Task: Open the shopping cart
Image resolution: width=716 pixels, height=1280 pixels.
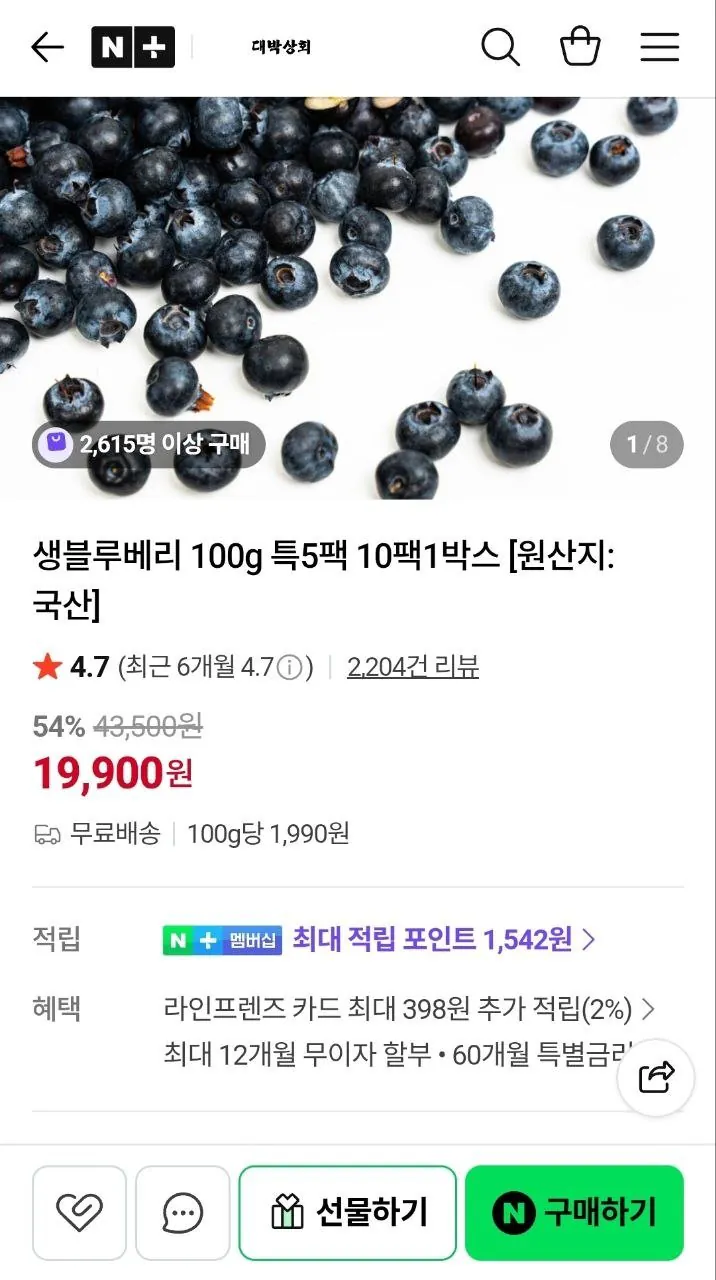Action: [580, 47]
